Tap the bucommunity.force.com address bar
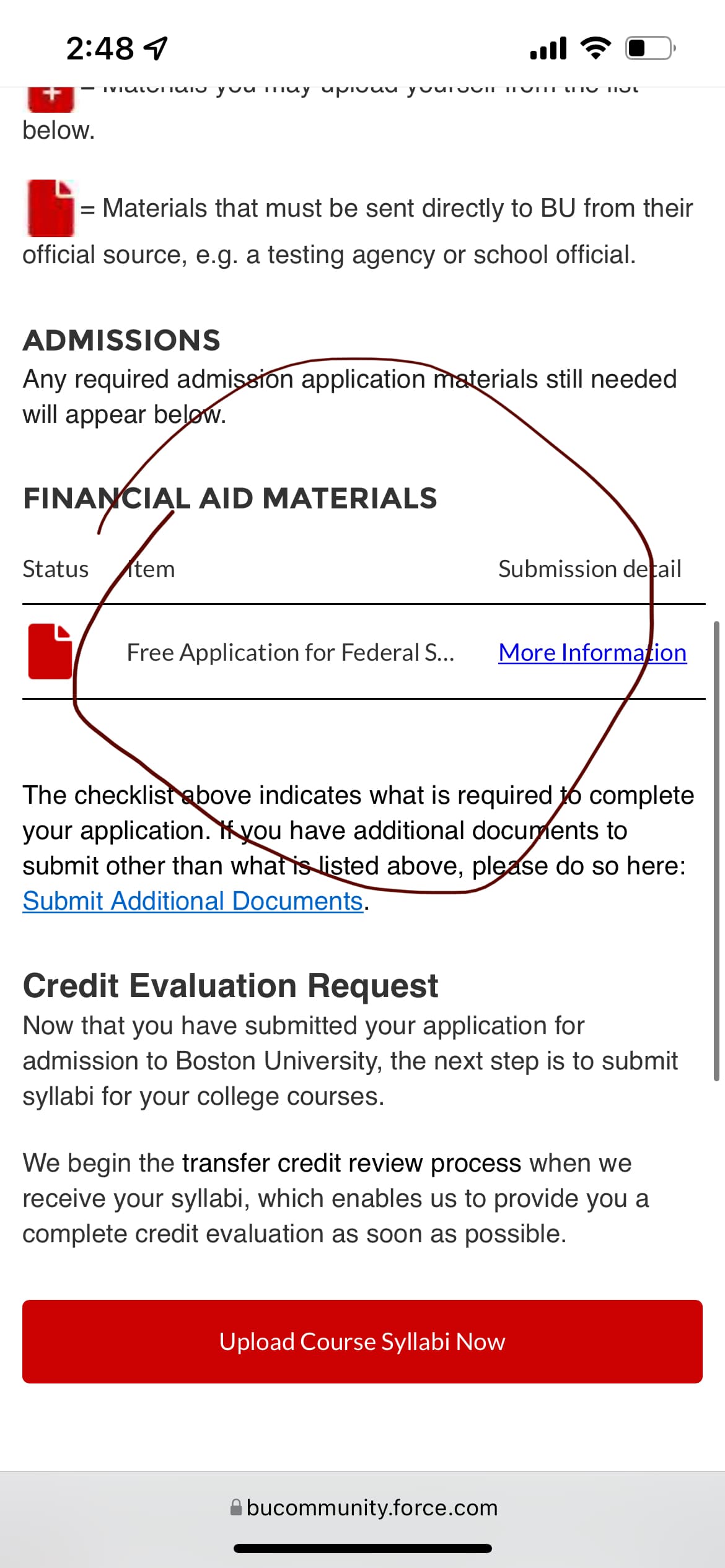 [x=364, y=1507]
